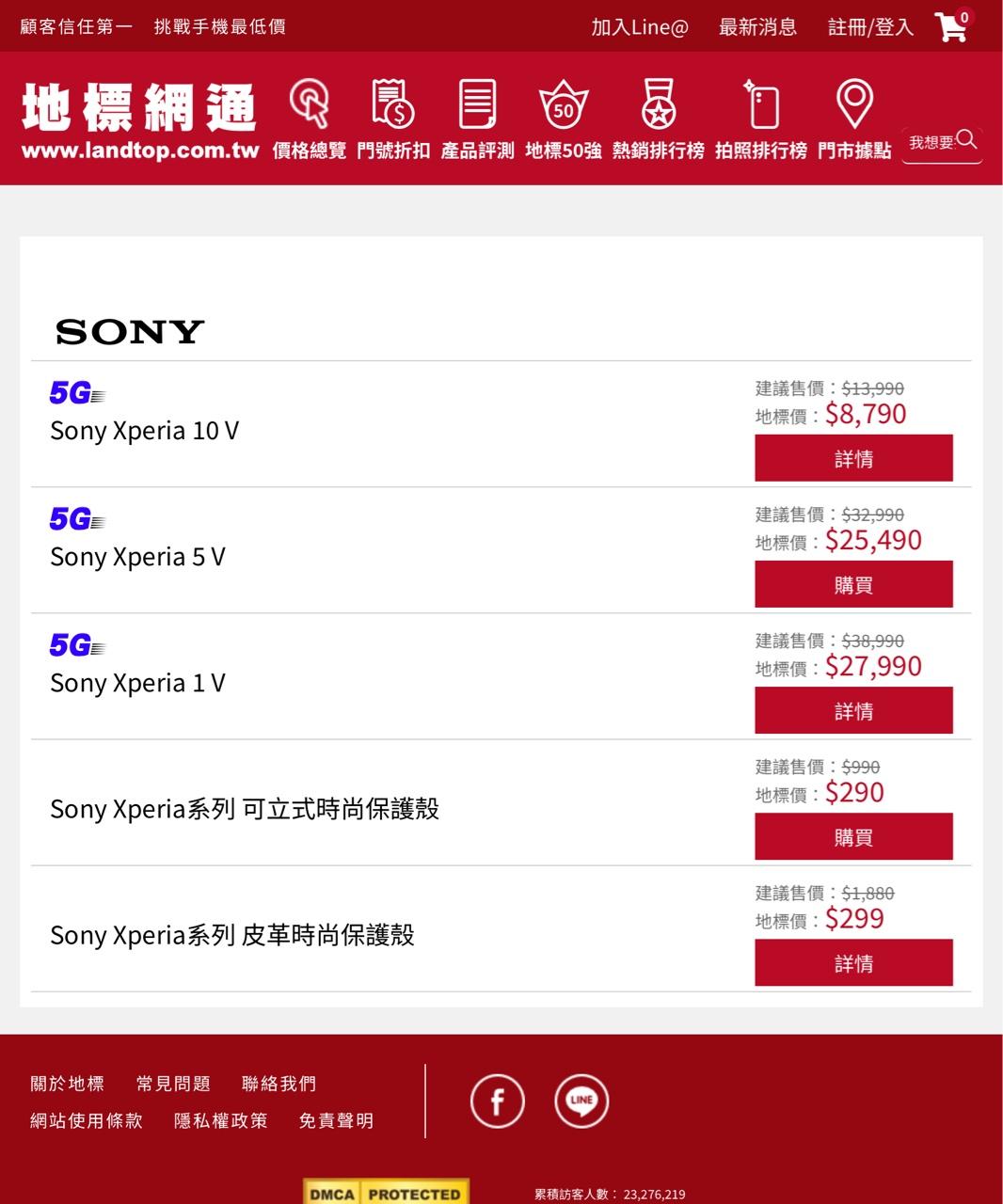Open 拍照排行榜 camera ranking
Screen dimensions: 1003x1204
tap(760, 119)
